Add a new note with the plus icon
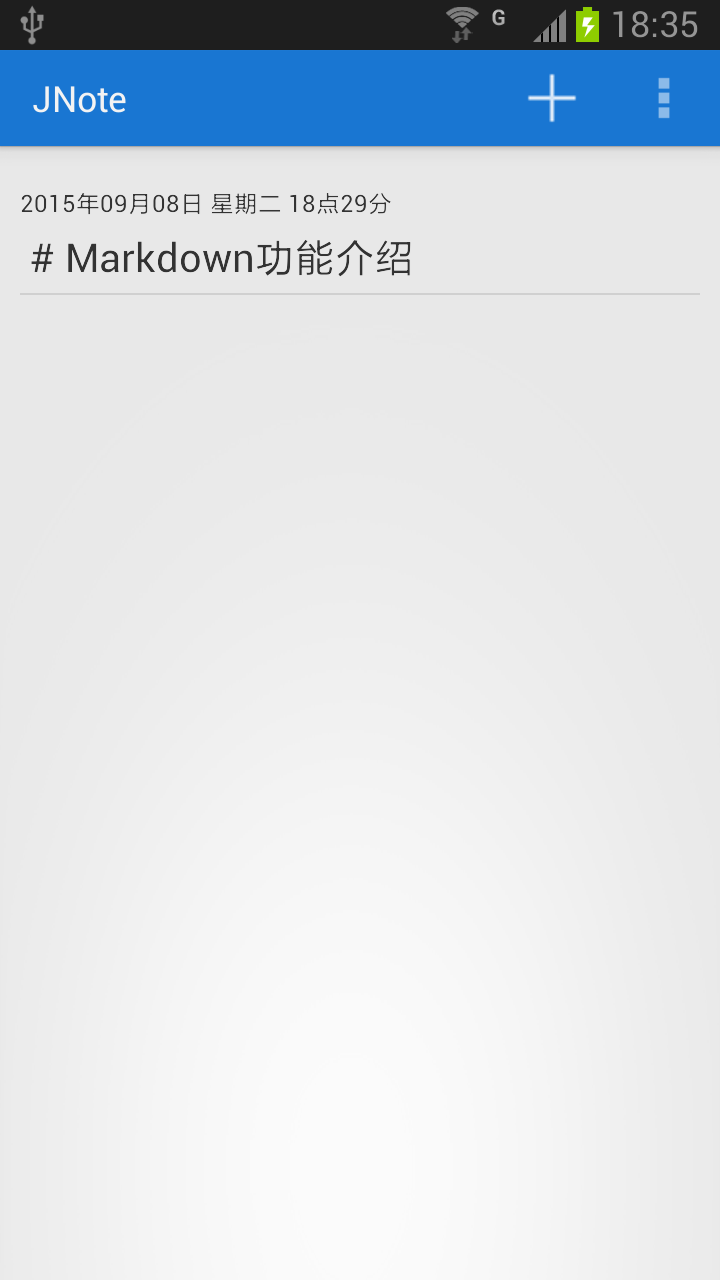Viewport: 720px width, 1280px height. click(x=552, y=98)
